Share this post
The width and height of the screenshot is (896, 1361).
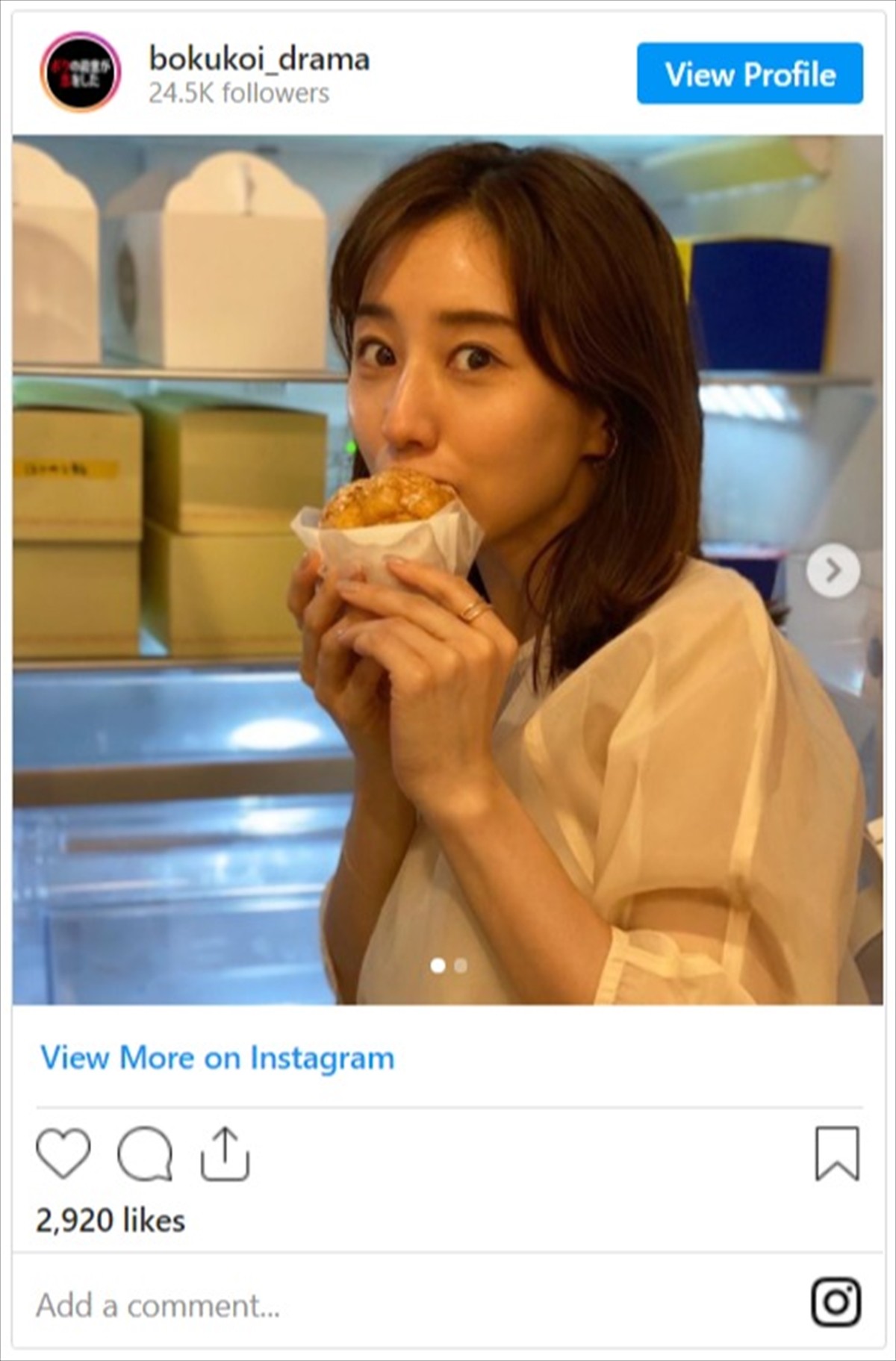224,1153
